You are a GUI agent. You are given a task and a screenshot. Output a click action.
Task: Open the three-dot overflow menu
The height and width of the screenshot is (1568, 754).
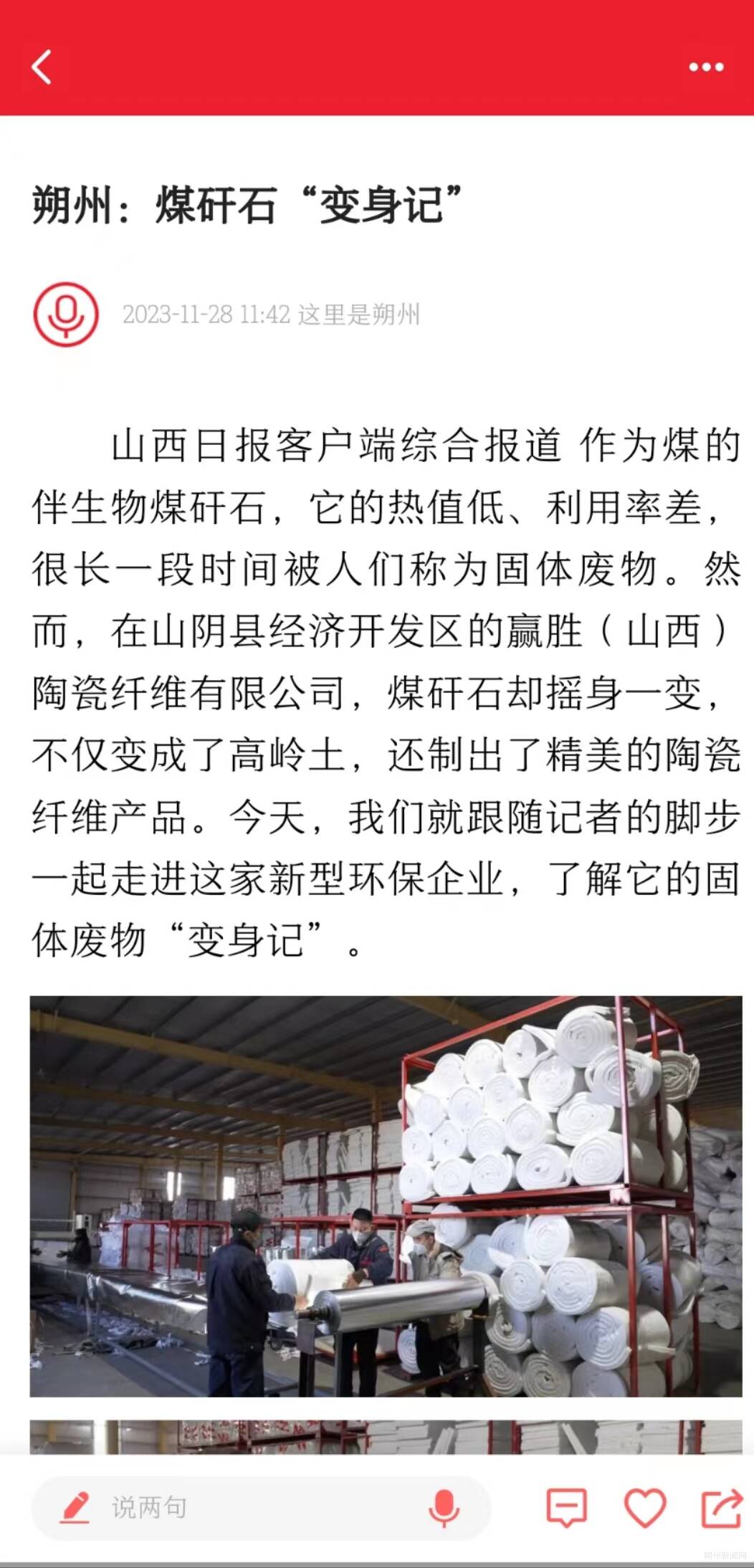click(x=706, y=67)
